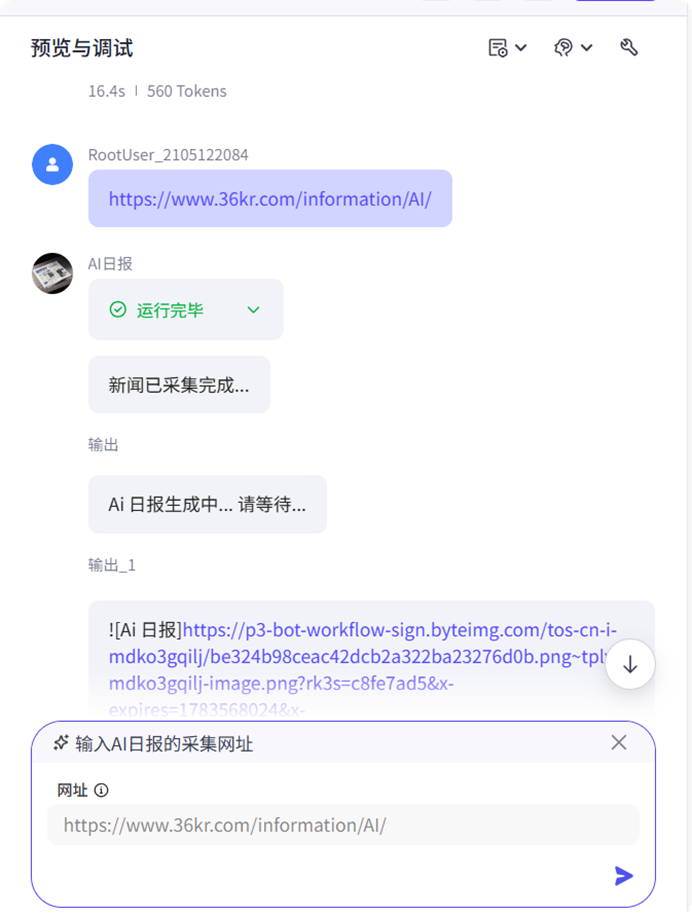Open the wrench settings tool
The image size is (692, 915).
click(629, 48)
